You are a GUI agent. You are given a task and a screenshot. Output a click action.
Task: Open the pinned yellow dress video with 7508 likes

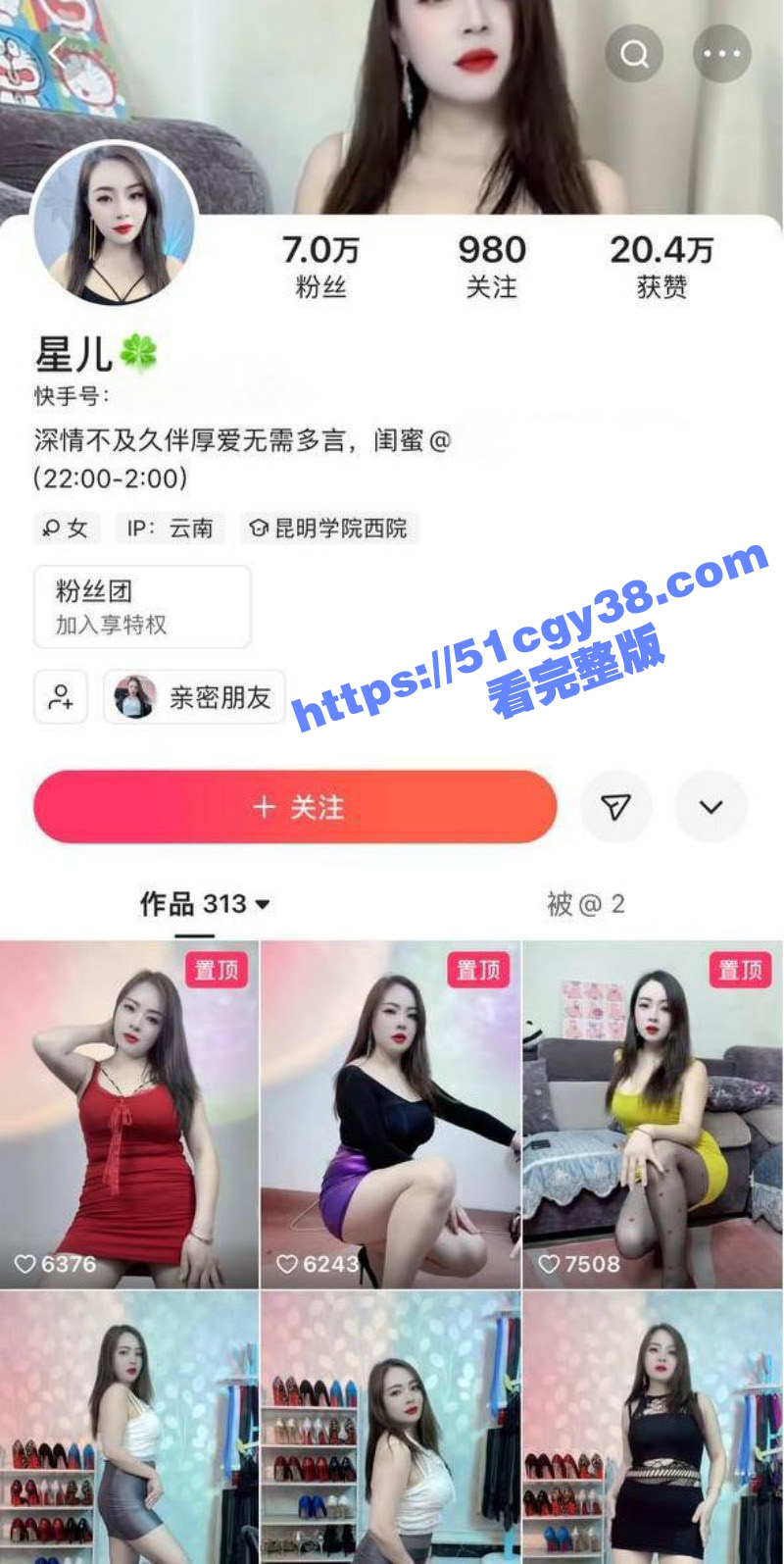(x=653, y=1114)
